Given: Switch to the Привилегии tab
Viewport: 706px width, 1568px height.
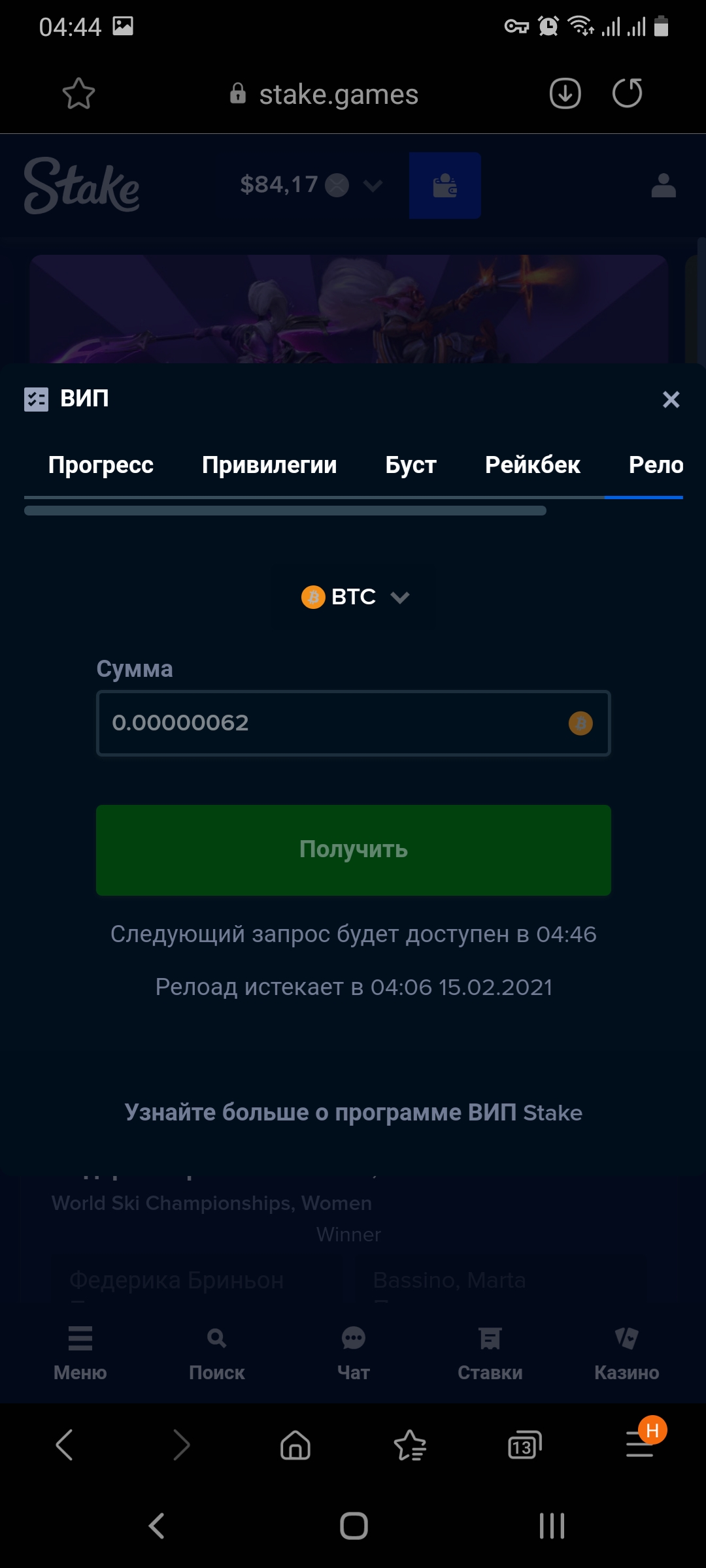Looking at the screenshot, I should [x=269, y=465].
